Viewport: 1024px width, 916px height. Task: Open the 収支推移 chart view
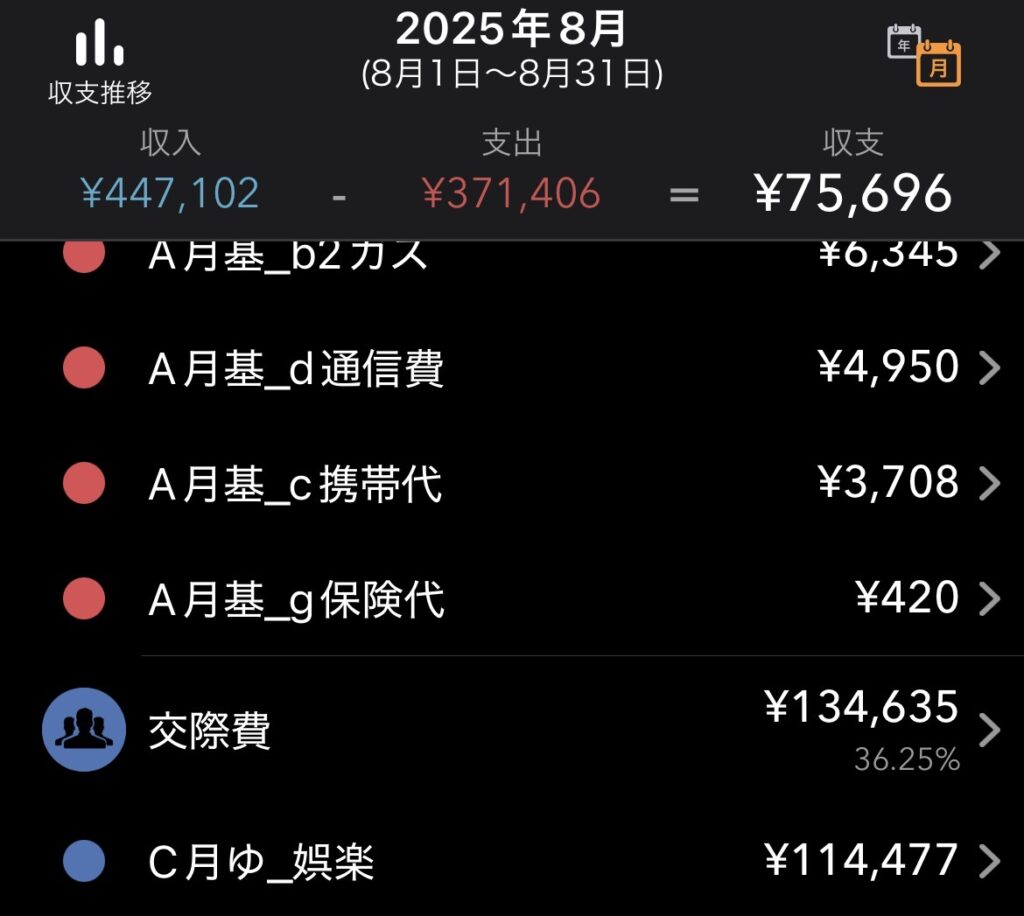99,63
